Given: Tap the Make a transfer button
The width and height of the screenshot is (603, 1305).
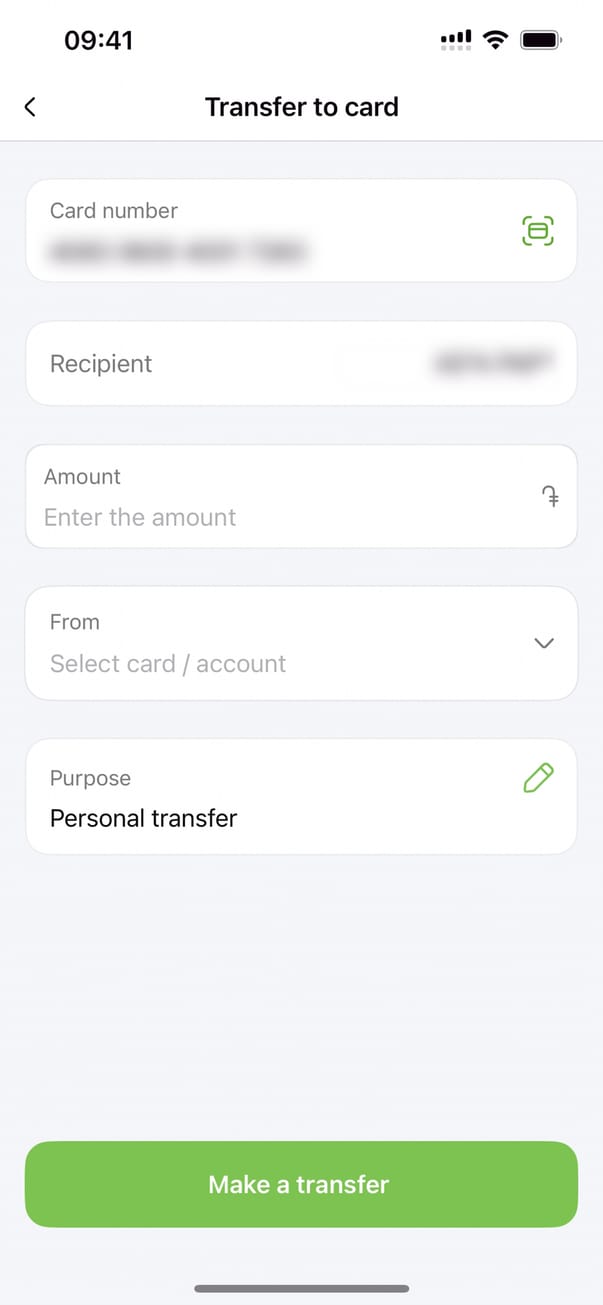Looking at the screenshot, I should [x=301, y=1184].
